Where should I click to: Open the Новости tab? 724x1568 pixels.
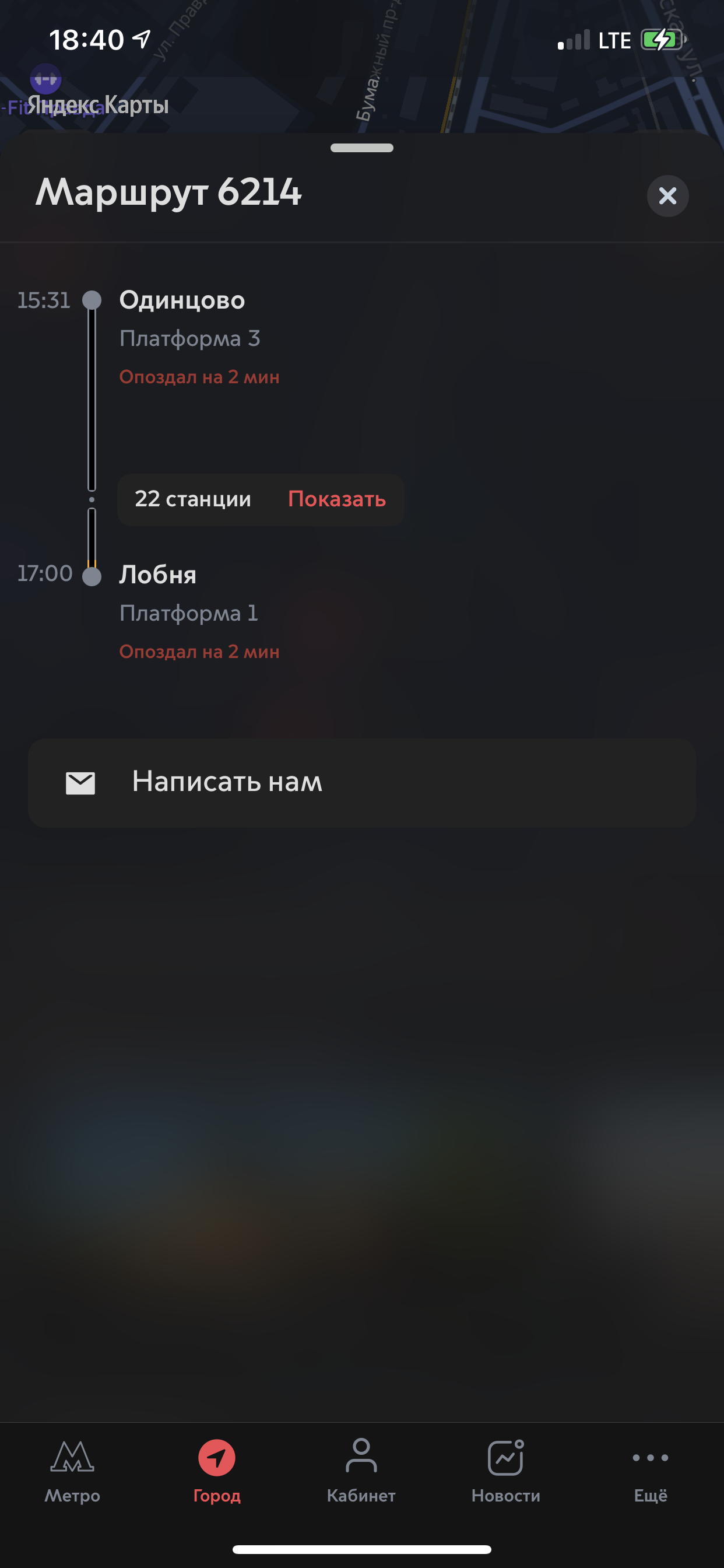tap(505, 1469)
